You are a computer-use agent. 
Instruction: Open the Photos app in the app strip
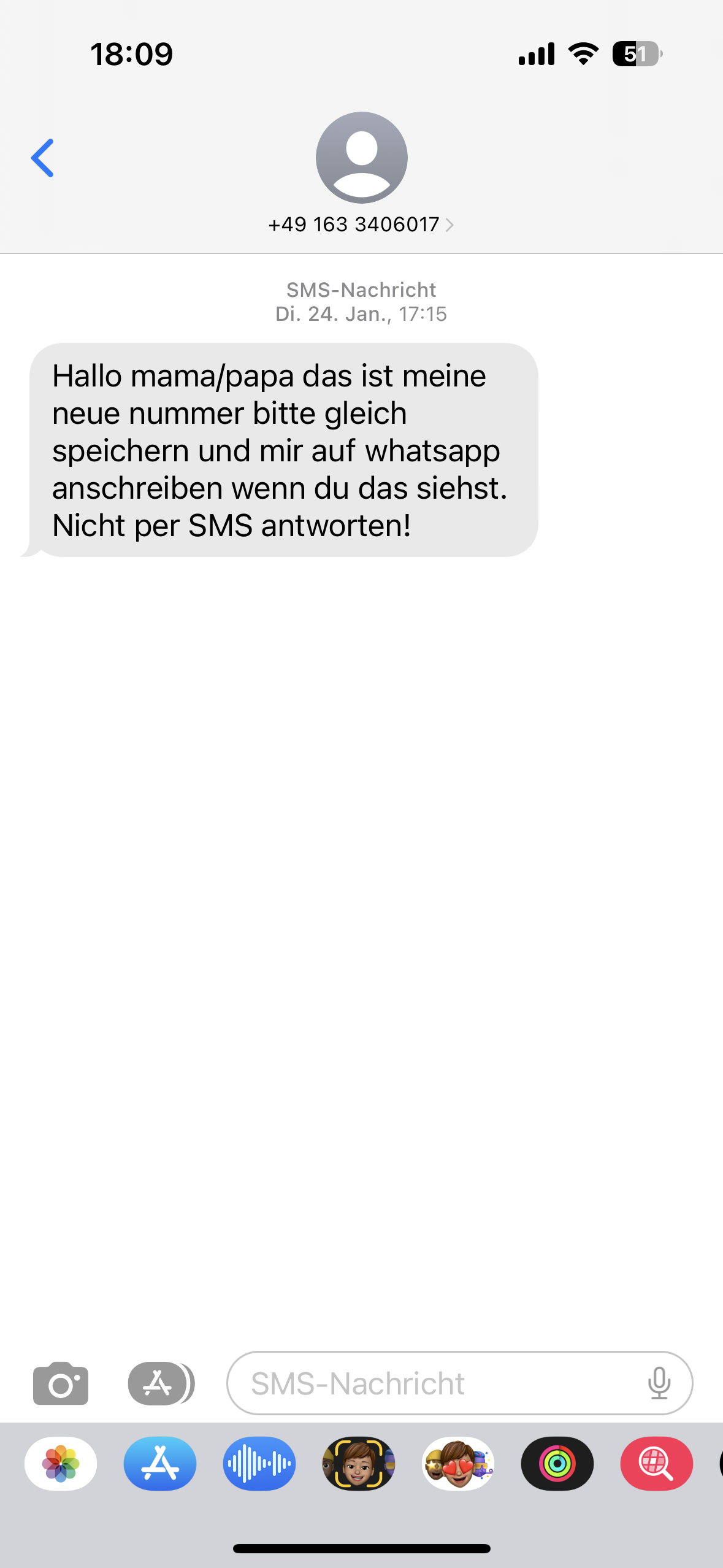[x=61, y=1464]
